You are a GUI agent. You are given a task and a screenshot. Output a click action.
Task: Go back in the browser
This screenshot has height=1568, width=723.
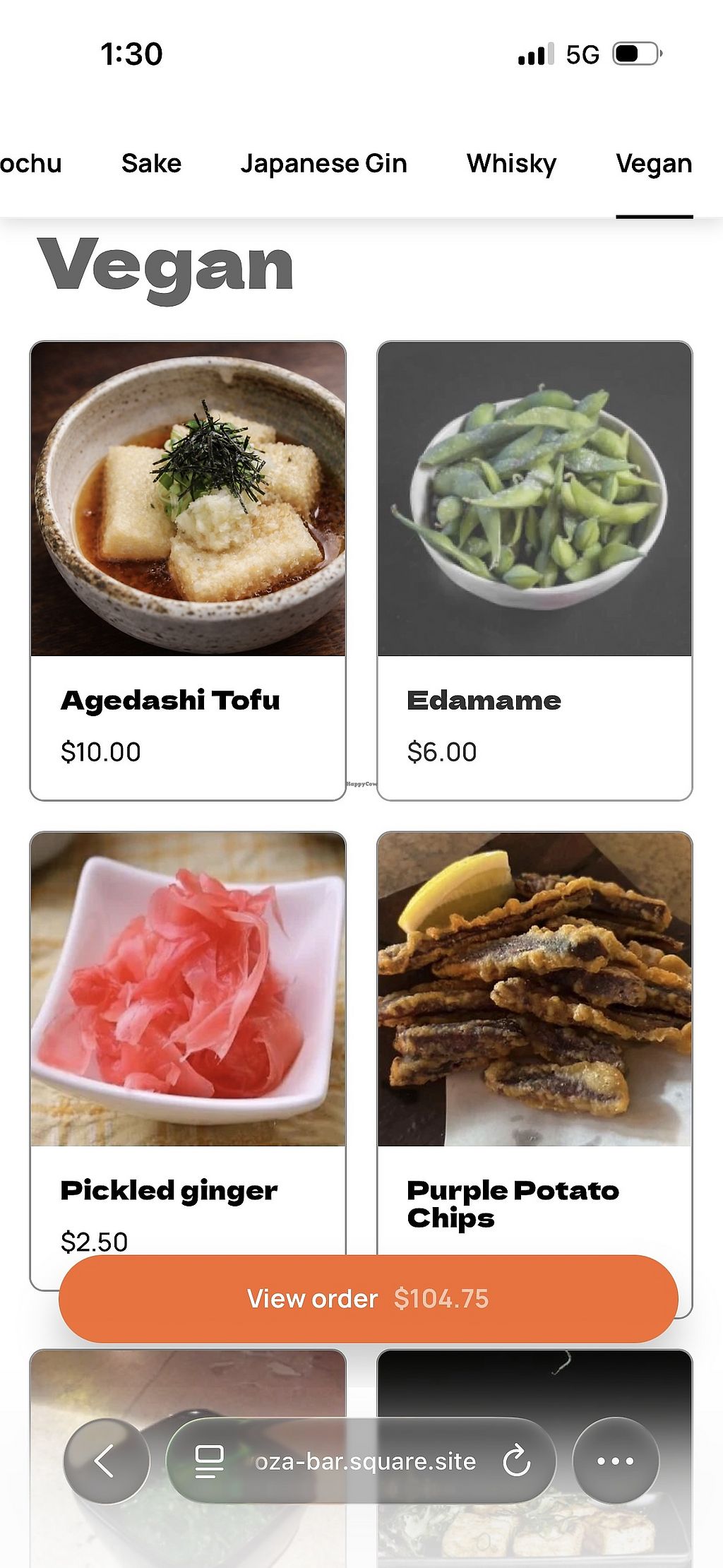pyautogui.click(x=106, y=1461)
